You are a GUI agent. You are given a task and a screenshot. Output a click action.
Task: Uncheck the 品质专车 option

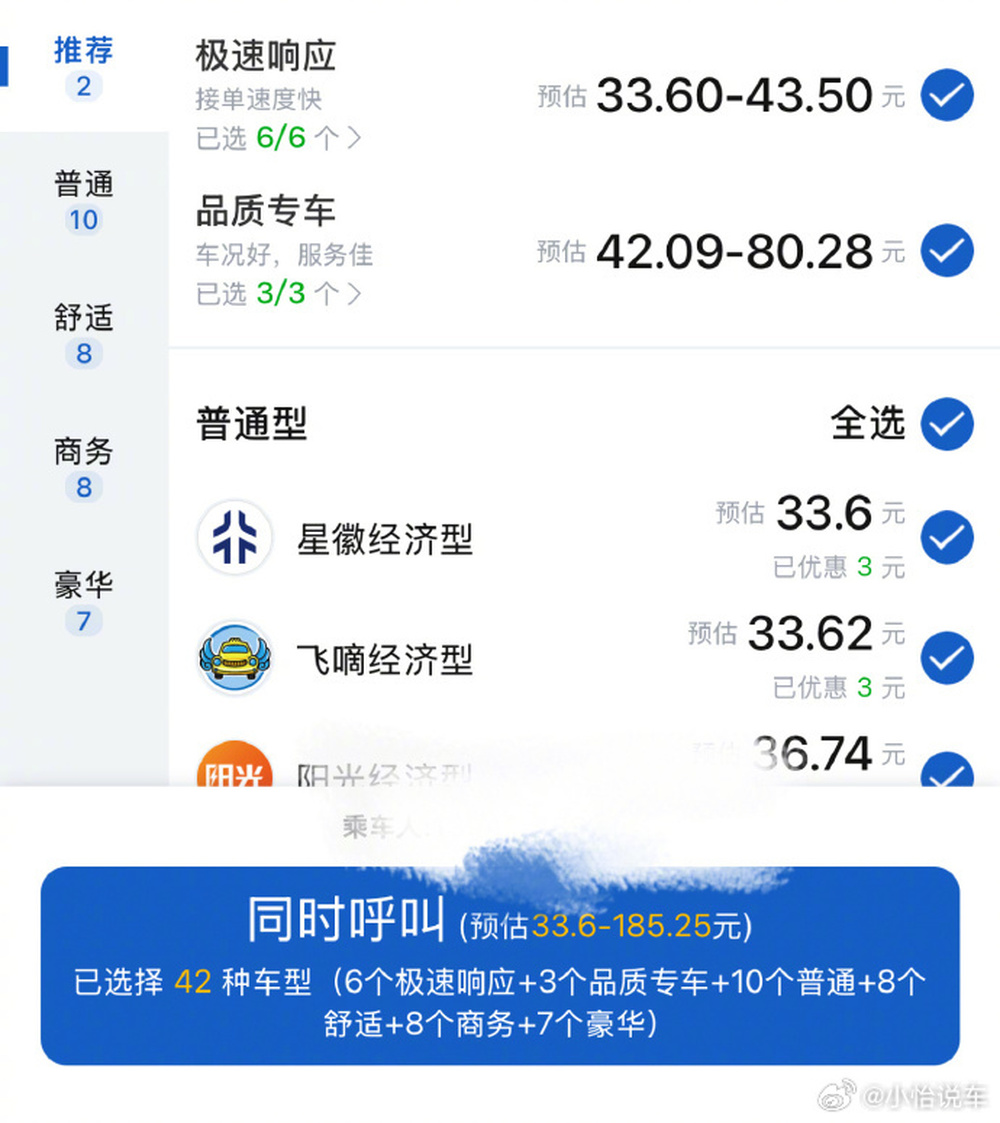pos(946,251)
